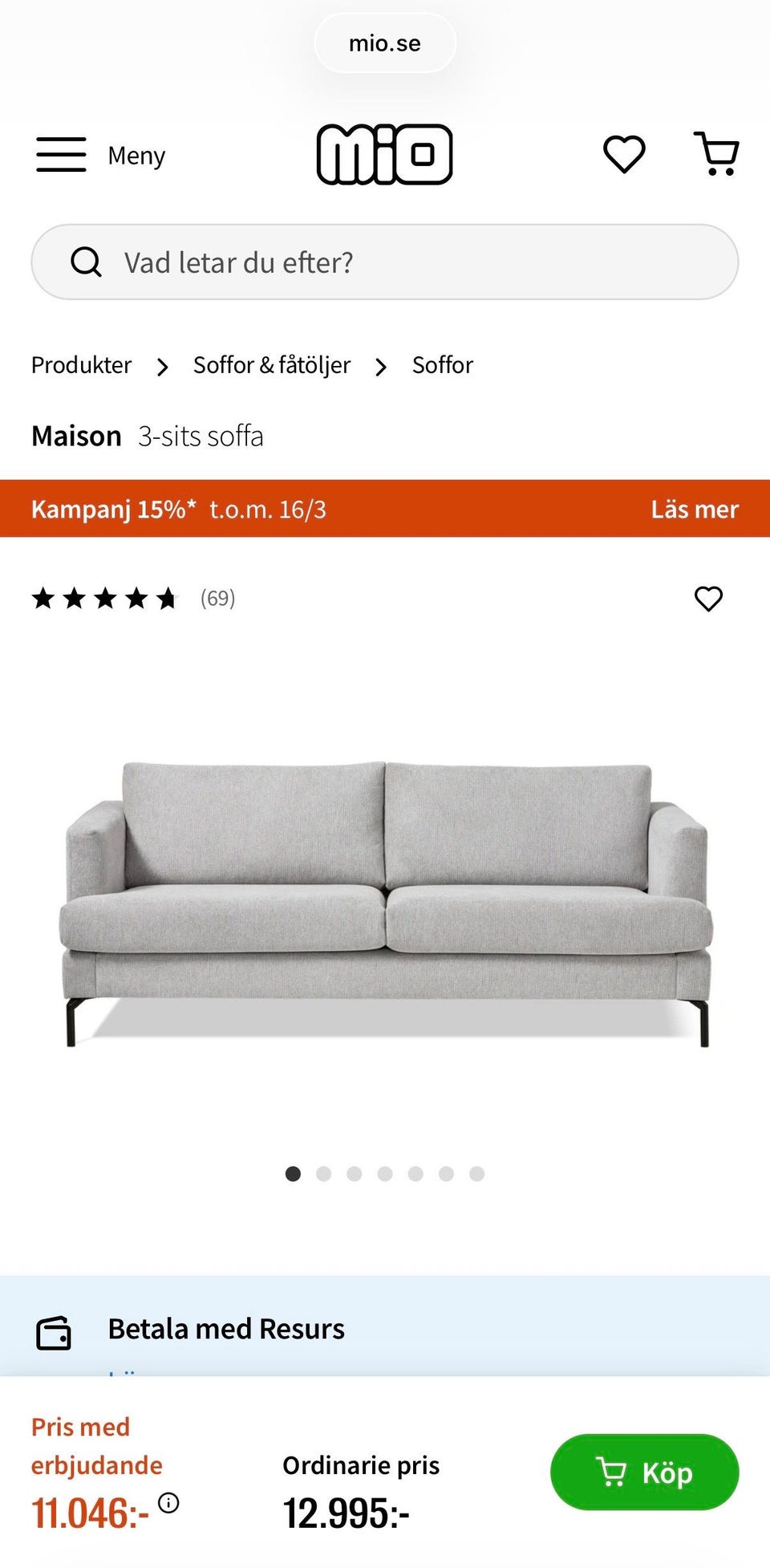Open favorites heart in header

tap(624, 154)
